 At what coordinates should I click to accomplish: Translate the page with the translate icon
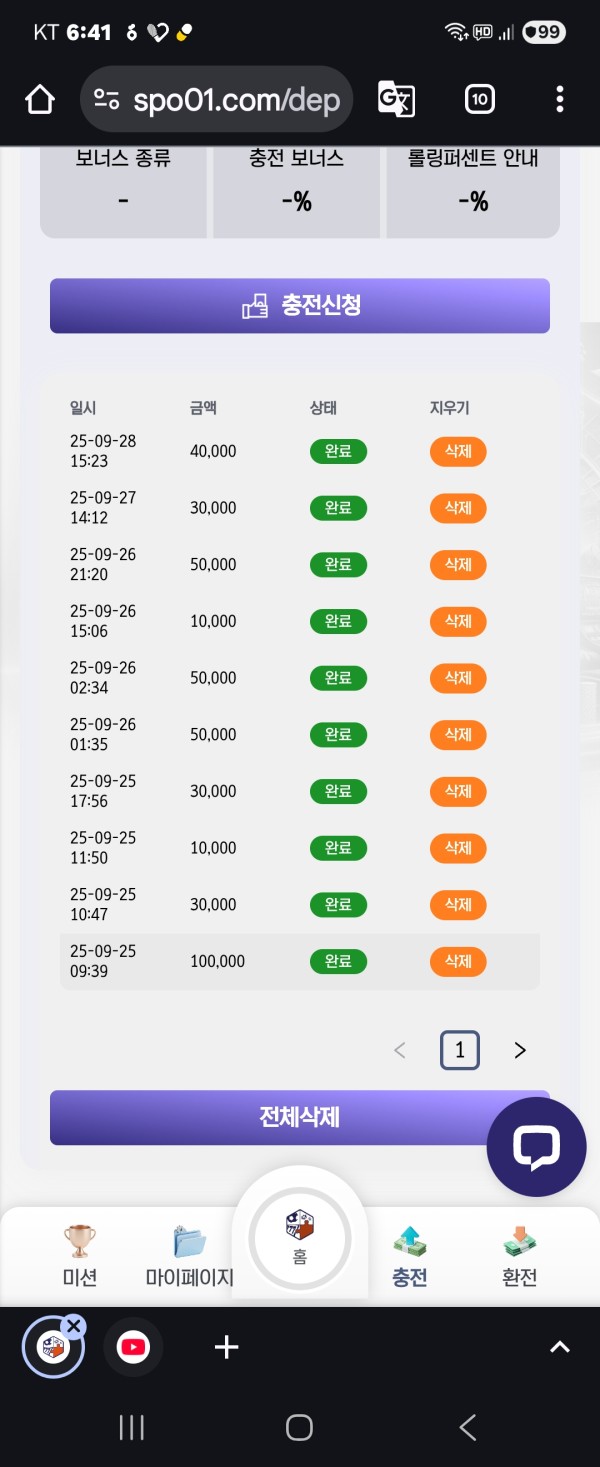396,99
